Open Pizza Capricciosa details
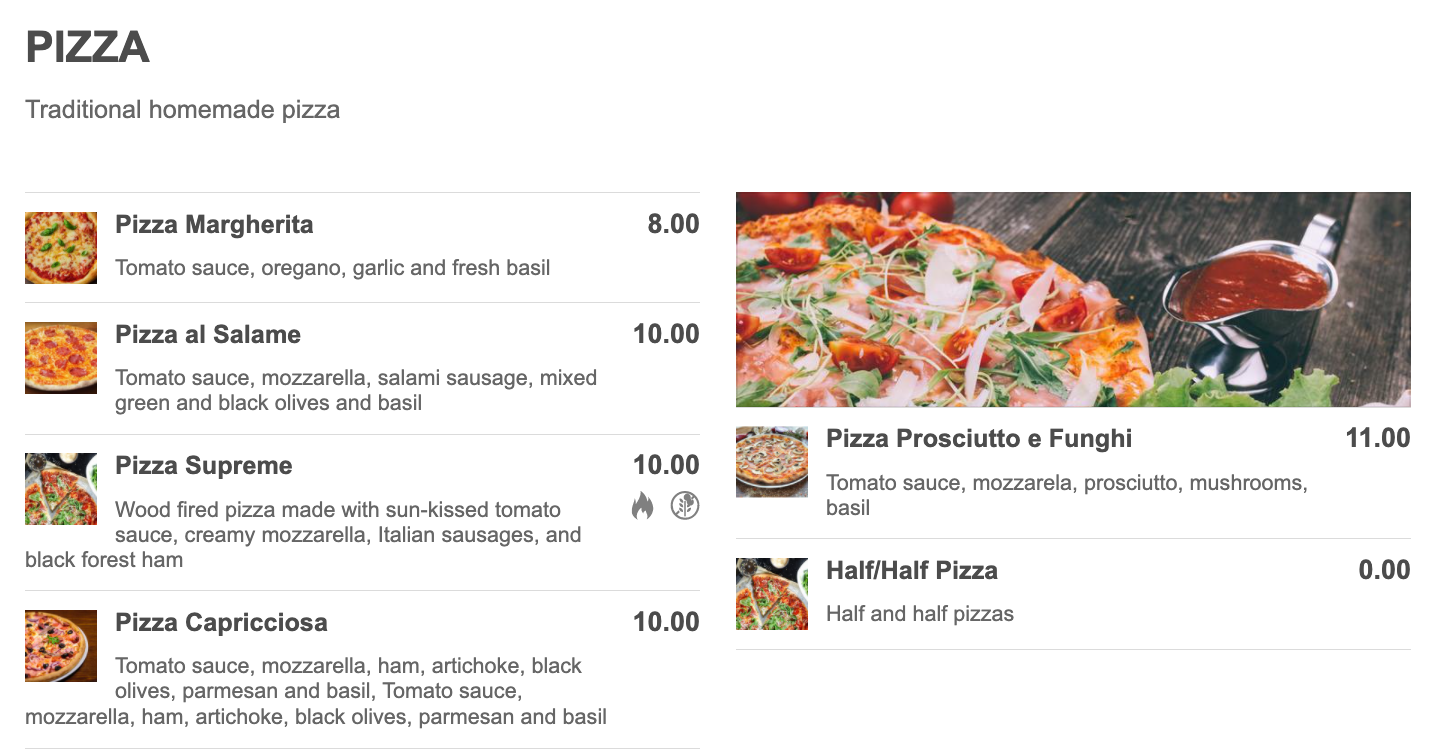The height and width of the screenshot is (750, 1438). [221, 623]
